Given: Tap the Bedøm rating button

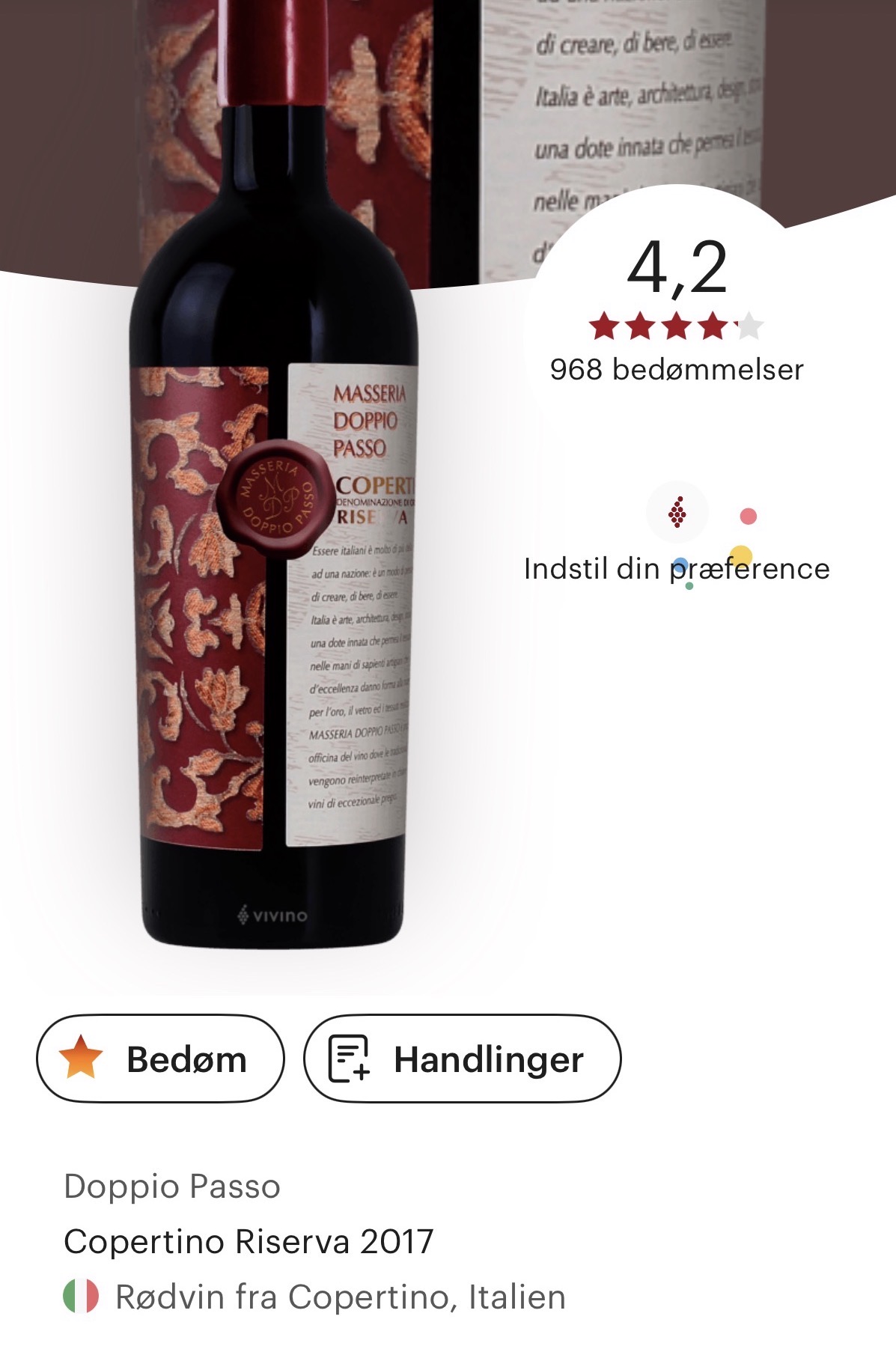Looking at the screenshot, I should pyautogui.click(x=160, y=1059).
